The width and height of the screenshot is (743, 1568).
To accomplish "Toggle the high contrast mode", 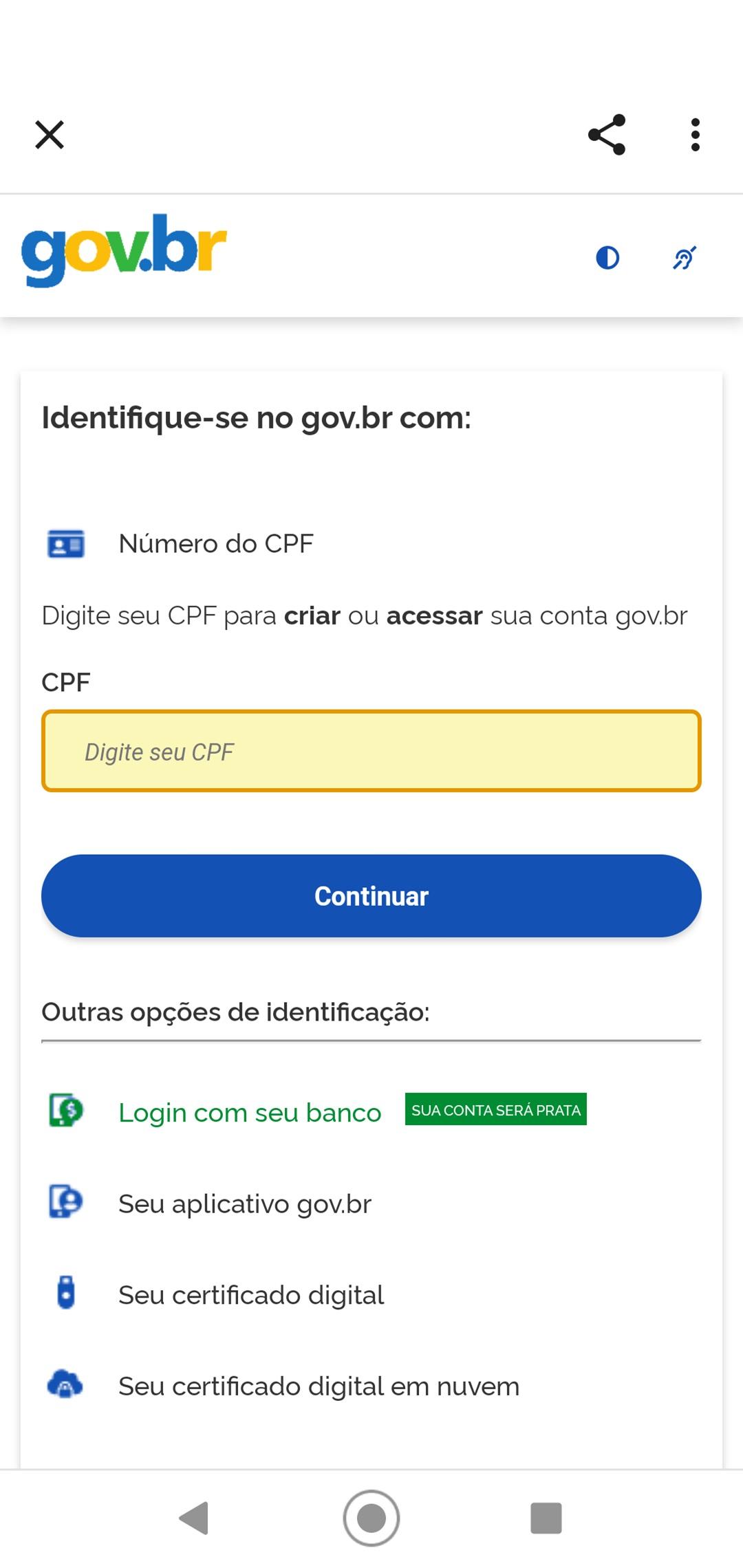I will (607, 258).
